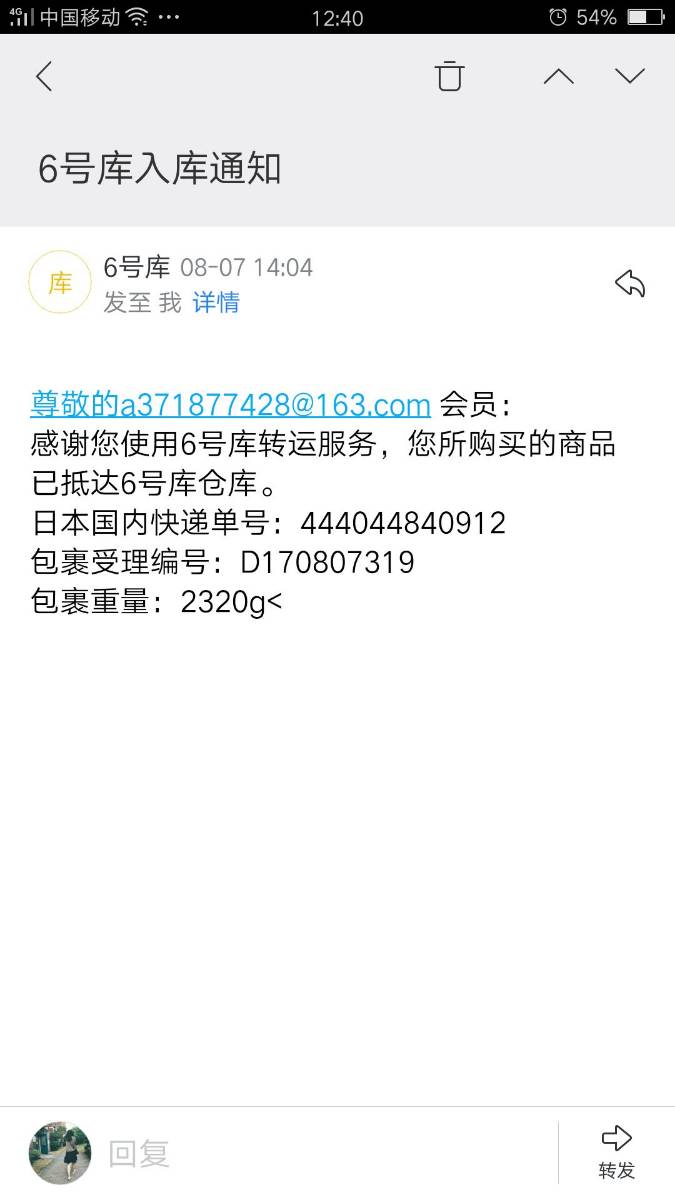Open 详情 to view message details
Image resolution: width=675 pixels, height=1200 pixels.
coord(216,302)
